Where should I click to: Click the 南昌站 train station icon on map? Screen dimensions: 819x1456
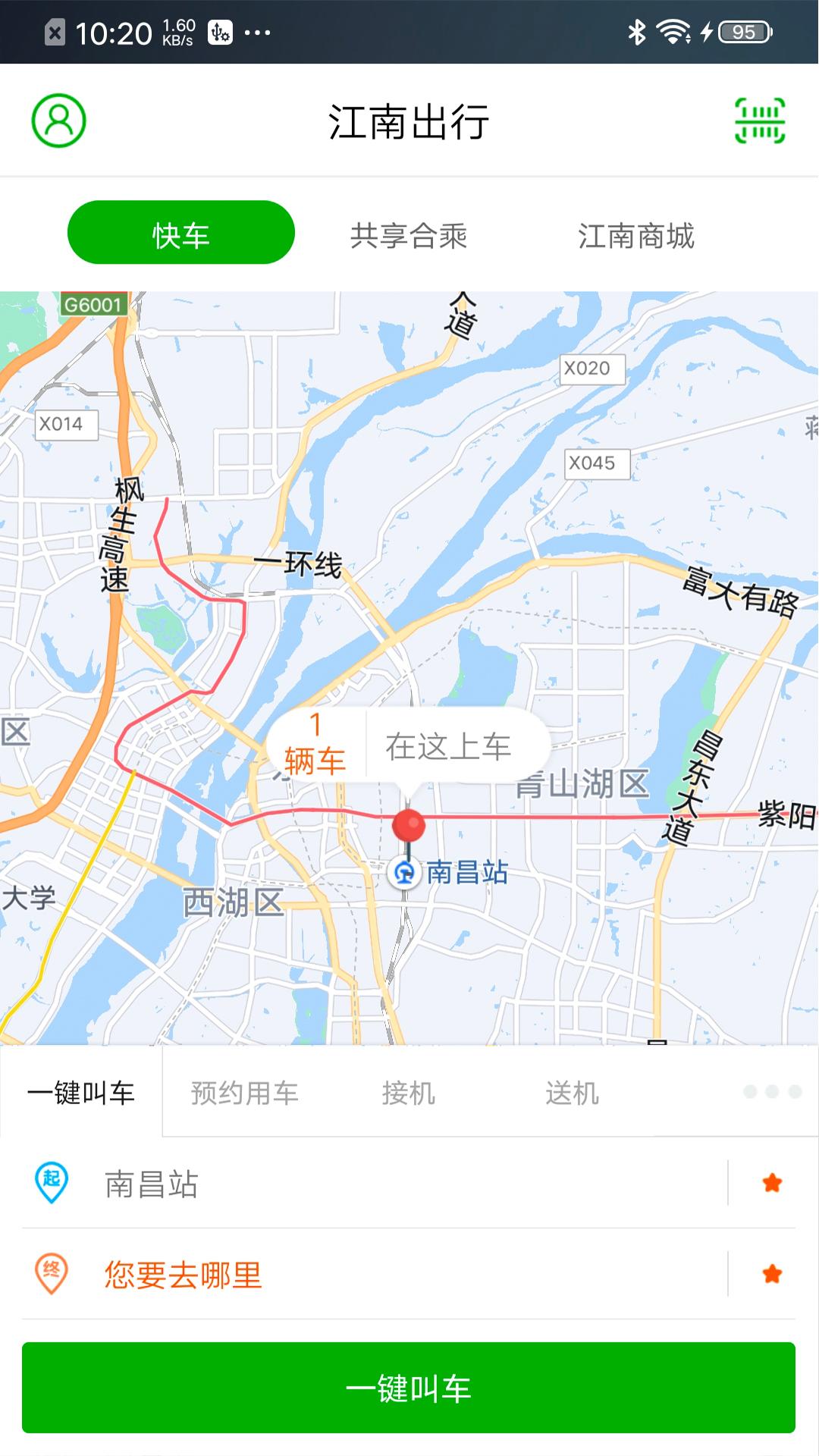(404, 874)
